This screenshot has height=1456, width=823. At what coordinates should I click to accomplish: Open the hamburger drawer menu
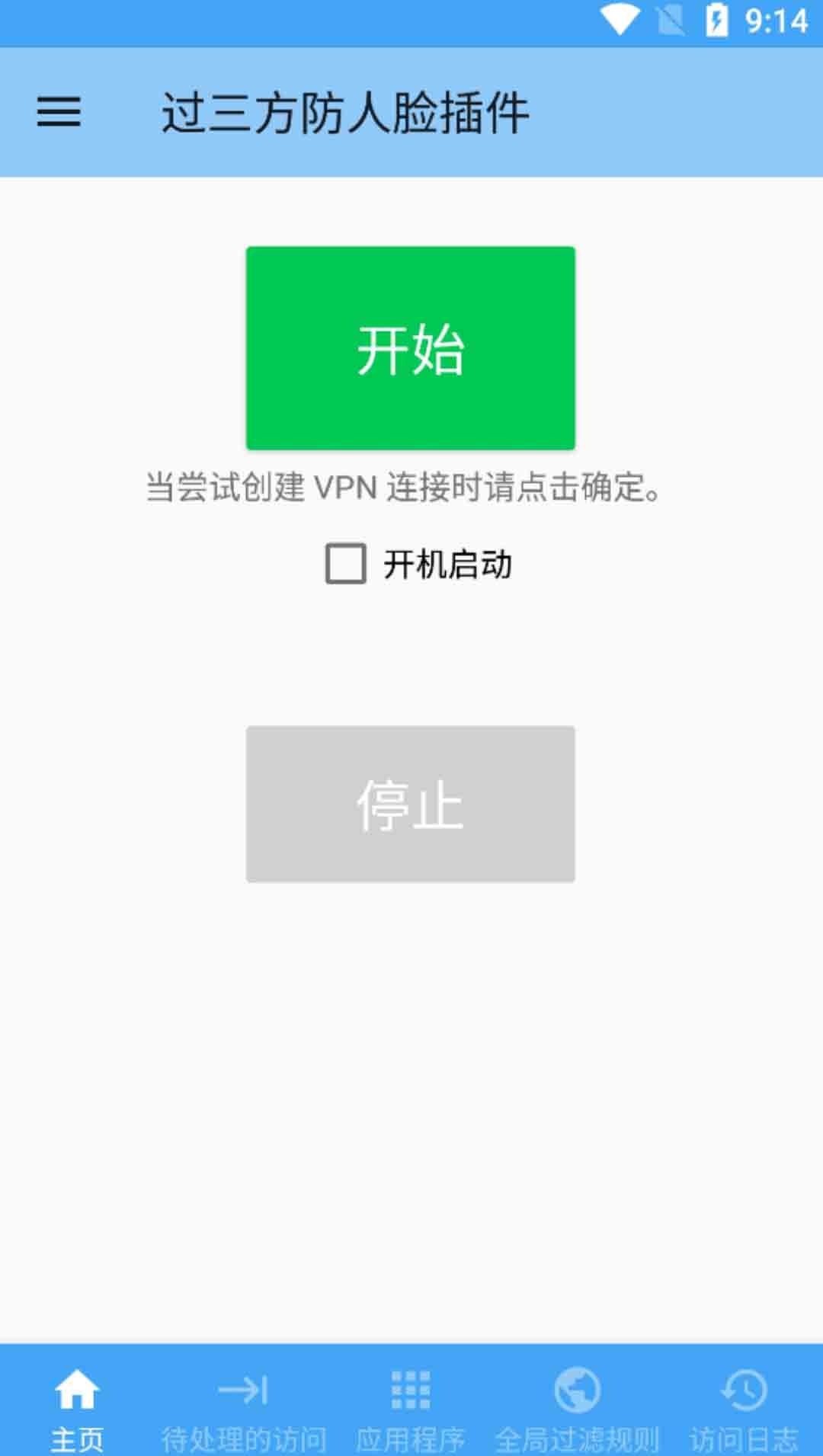tap(59, 113)
